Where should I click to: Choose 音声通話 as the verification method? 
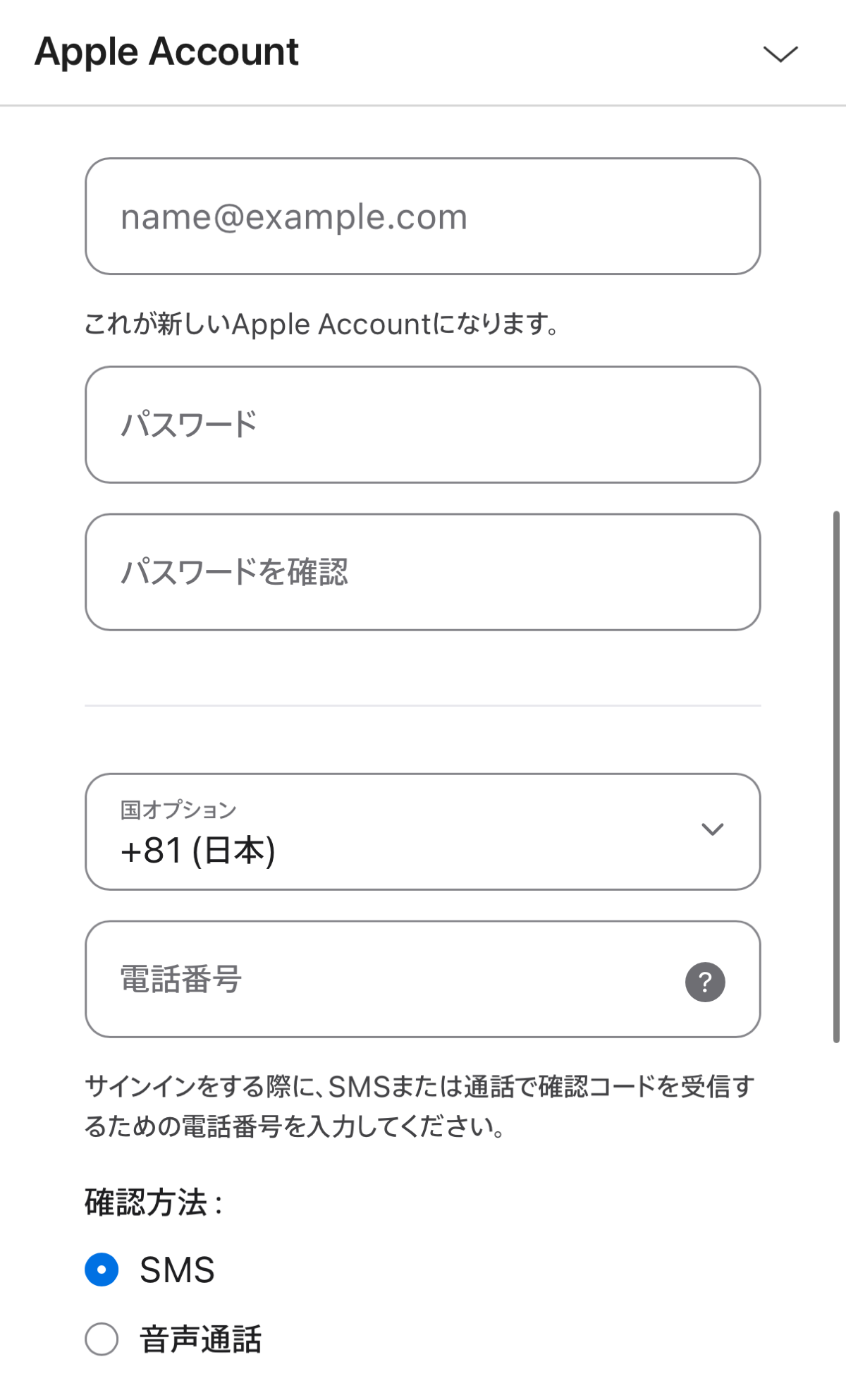[102, 1339]
